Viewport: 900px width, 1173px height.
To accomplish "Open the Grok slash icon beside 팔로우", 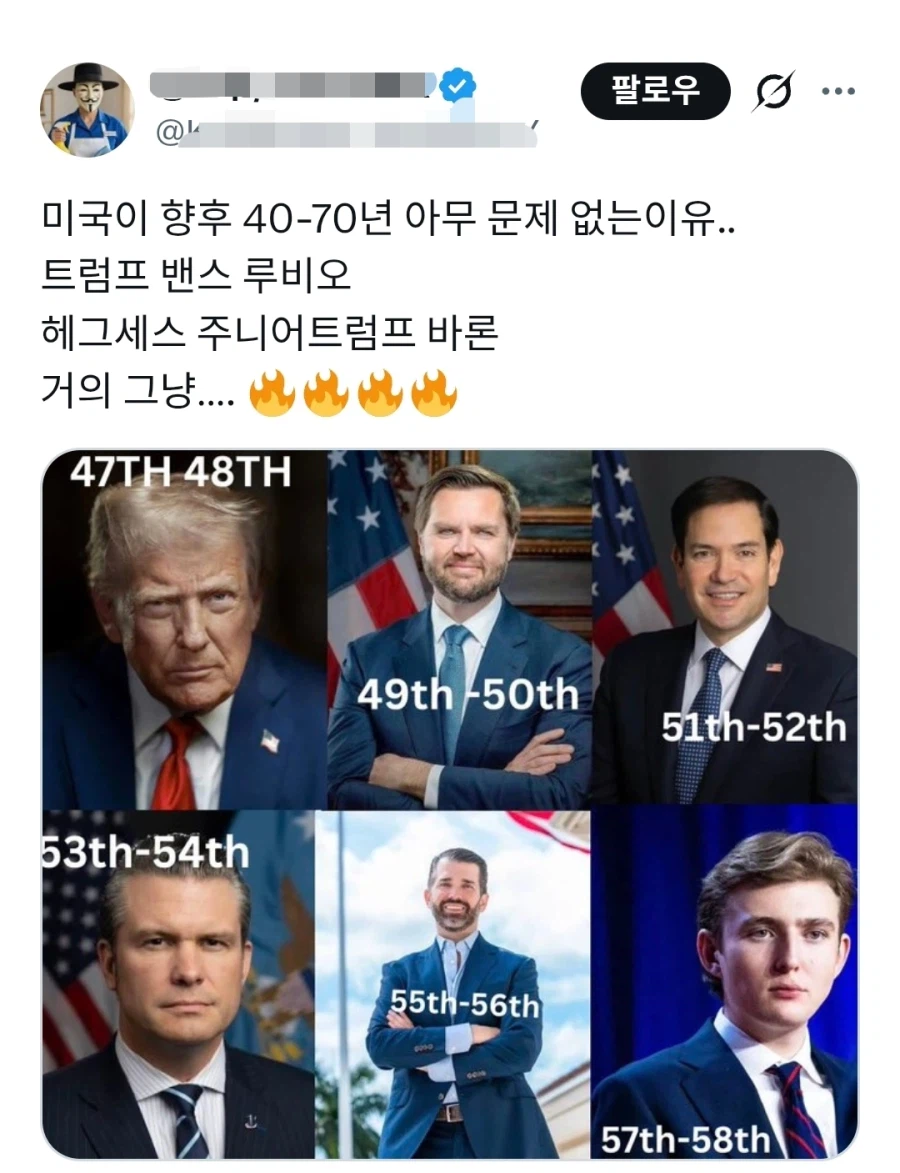I will pyautogui.click(x=774, y=93).
